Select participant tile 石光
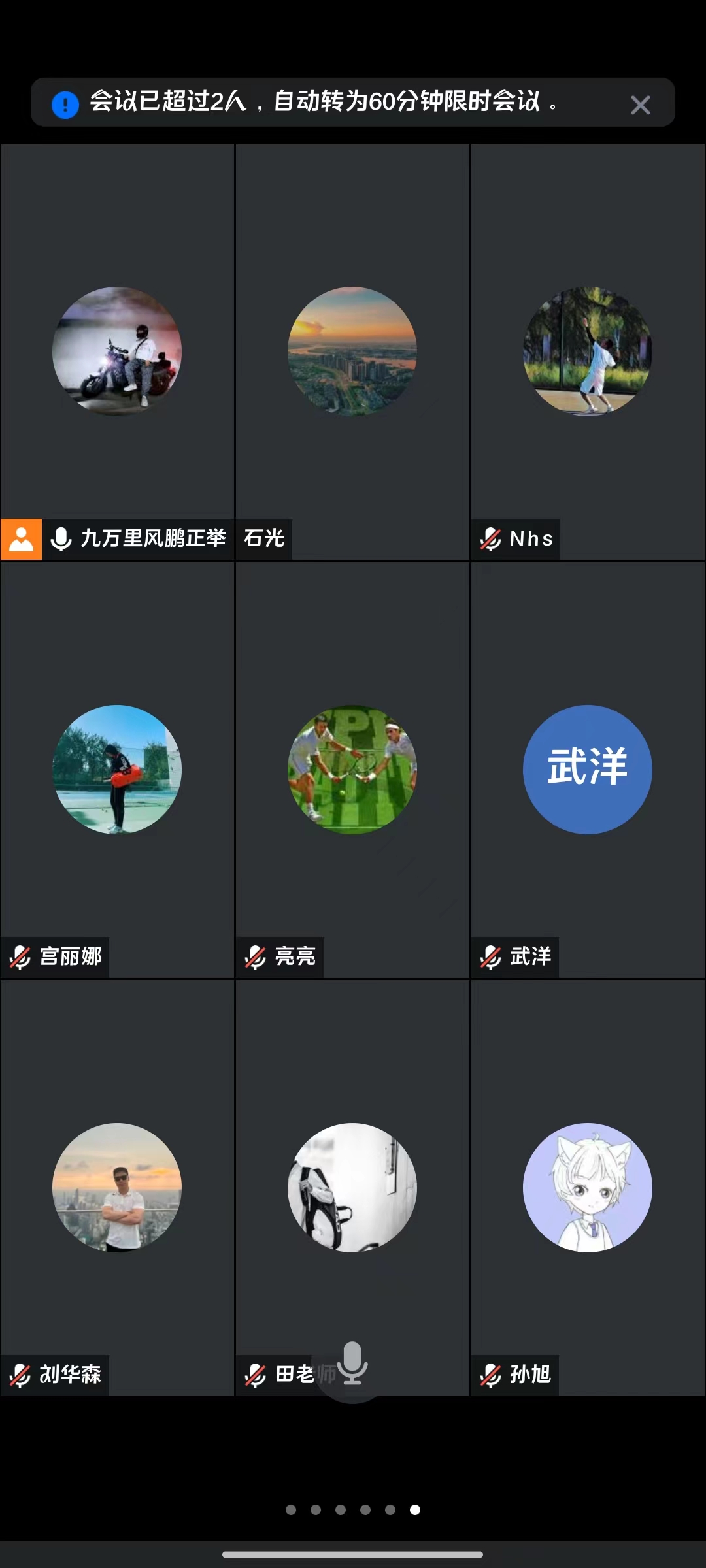This screenshot has height=1568, width=706. point(352,351)
